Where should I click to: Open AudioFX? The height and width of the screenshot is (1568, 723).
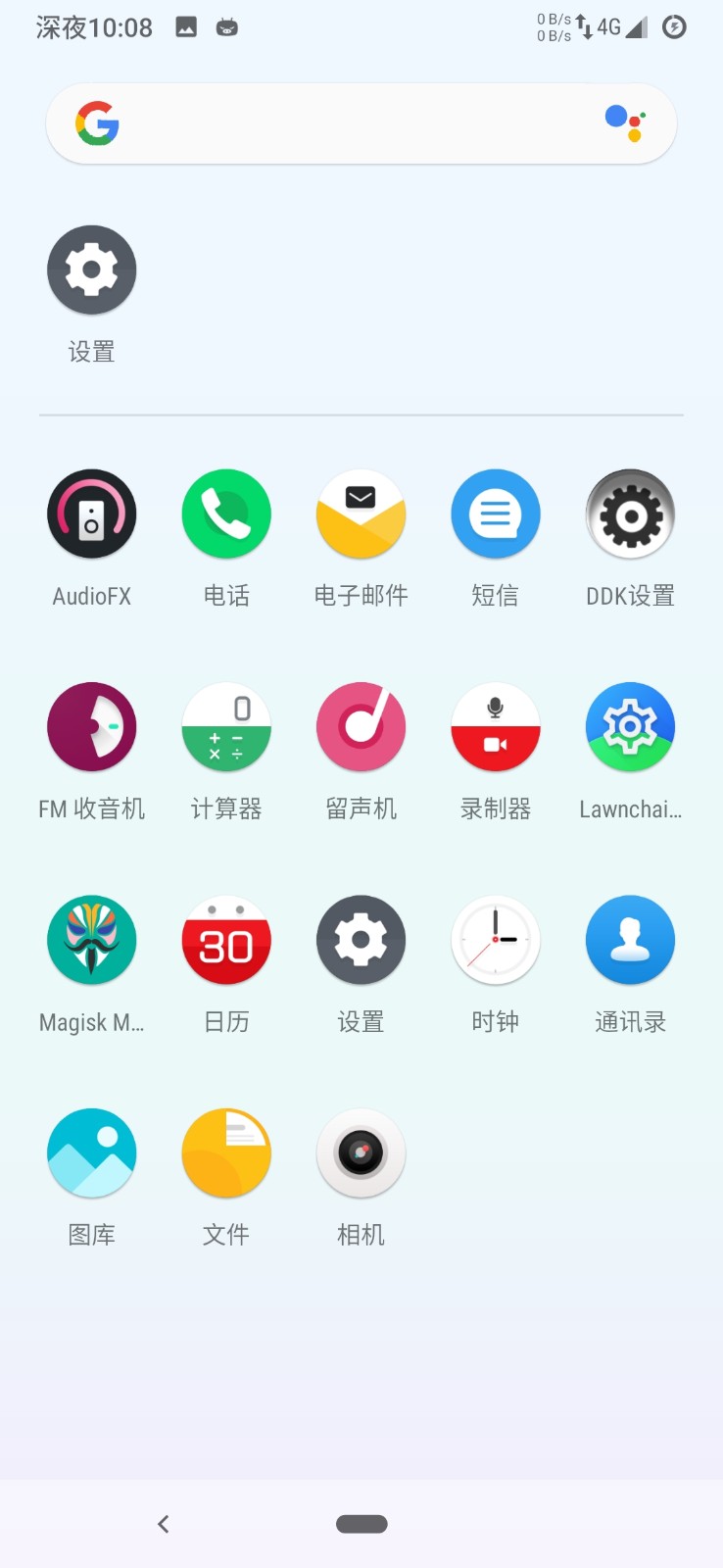(91, 514)
